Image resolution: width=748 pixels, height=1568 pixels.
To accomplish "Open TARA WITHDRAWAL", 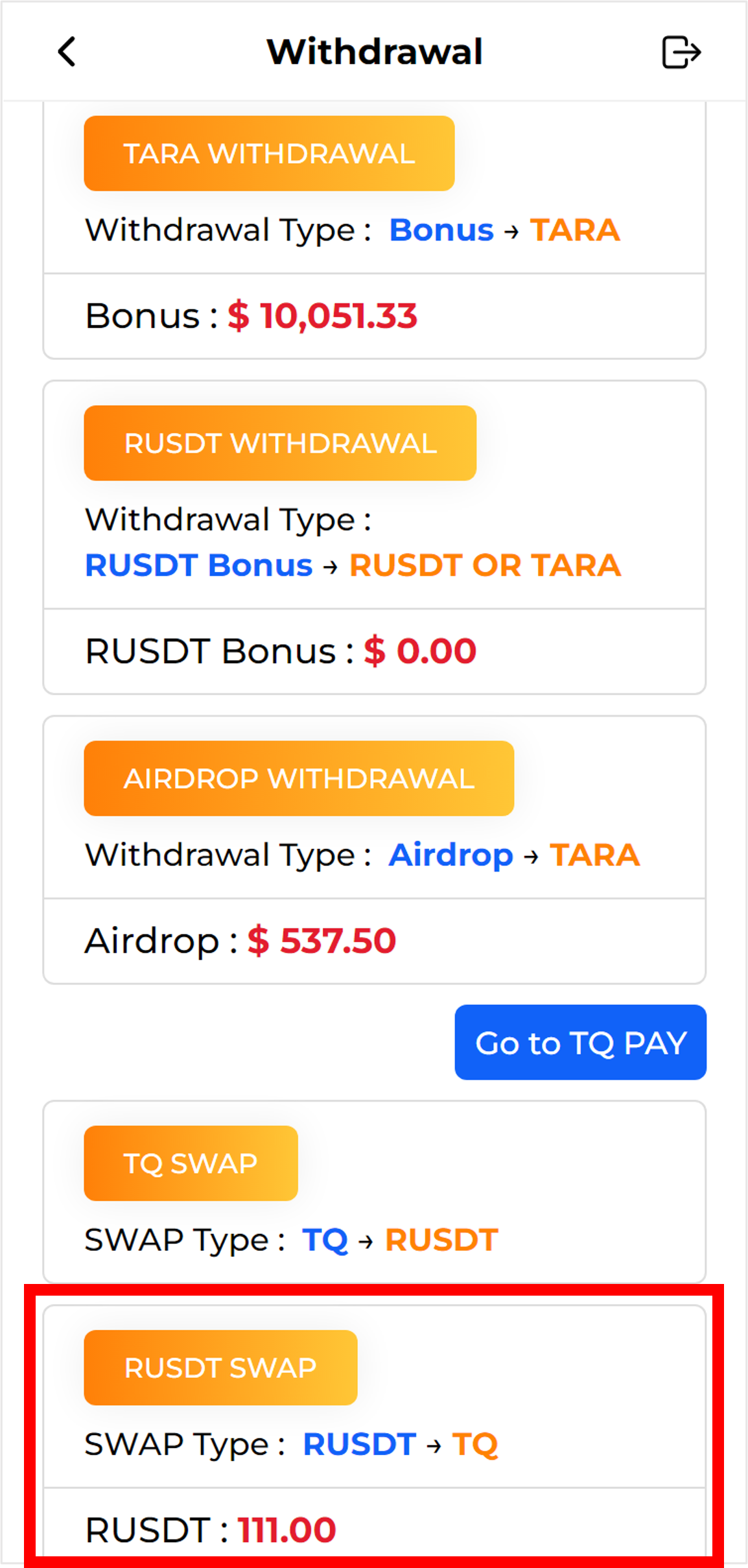I will pyautogui.click(x=269, y=154).
